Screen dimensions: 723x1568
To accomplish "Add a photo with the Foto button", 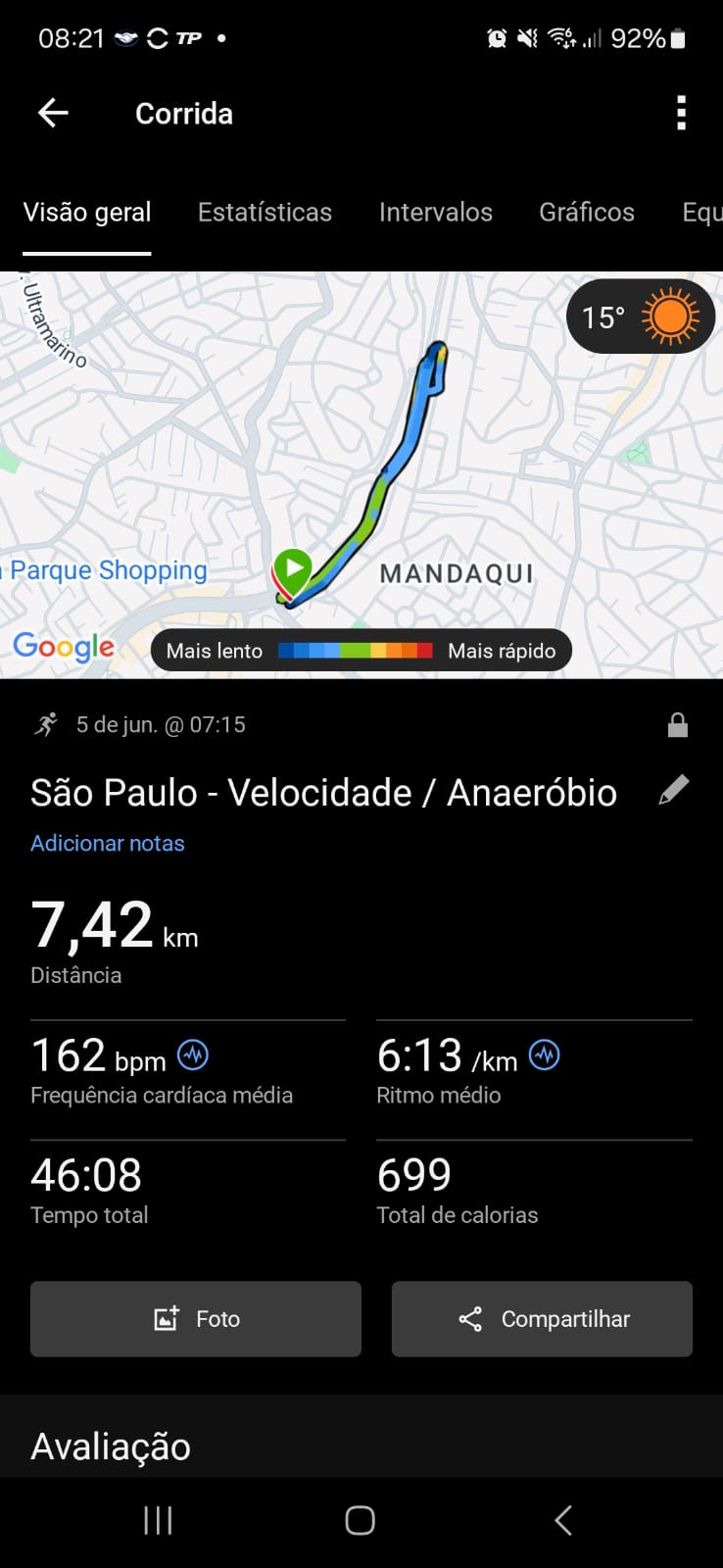I will click(196, 1319).
